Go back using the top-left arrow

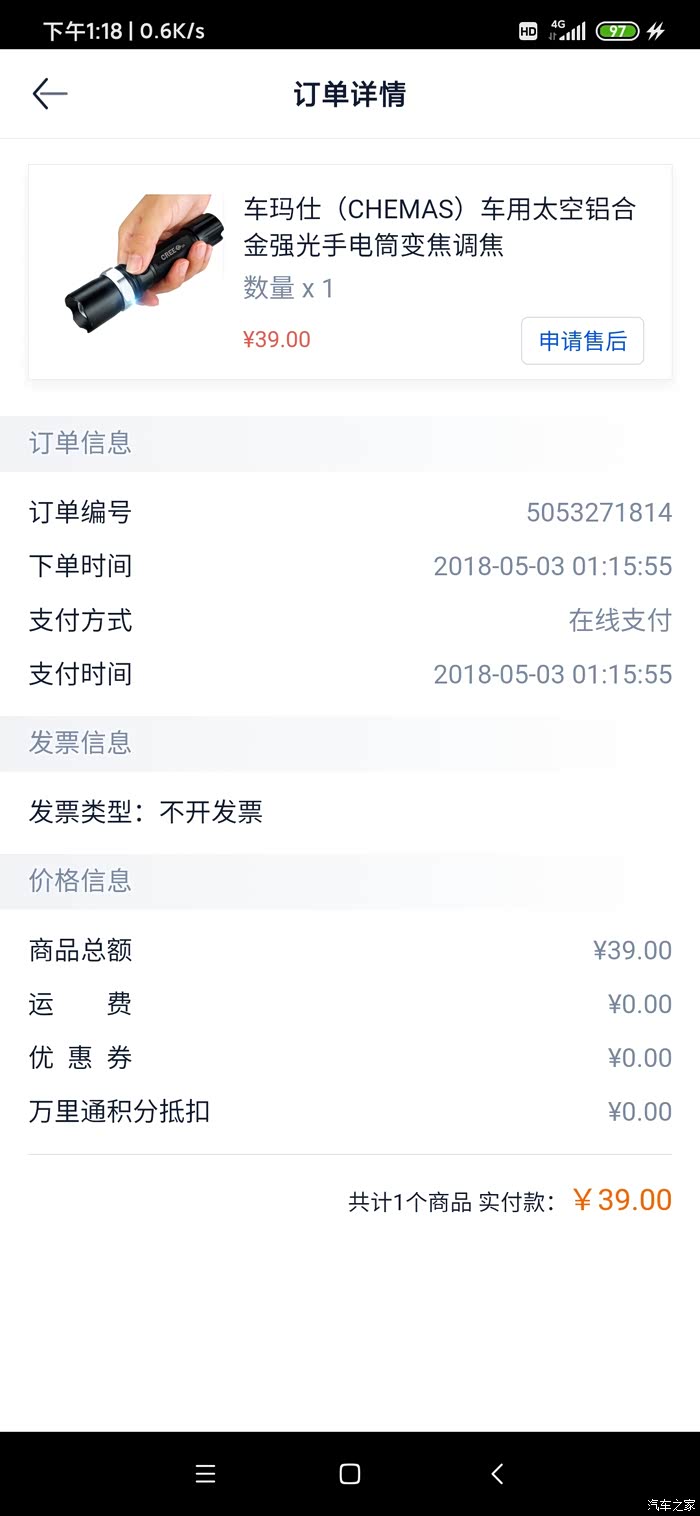pyautogui.click(x=50, y=94)
